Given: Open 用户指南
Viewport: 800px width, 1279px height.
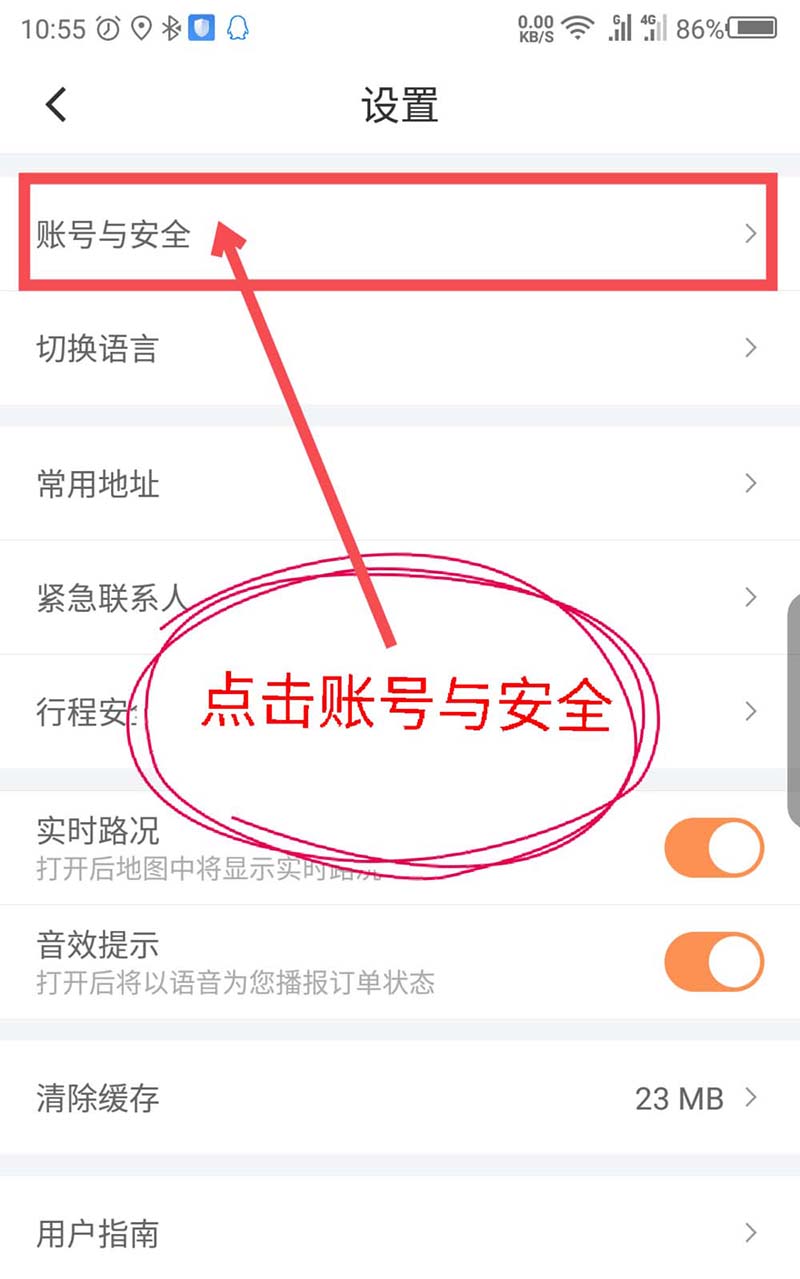Looking at the screenshot, I should (398, 1233).
